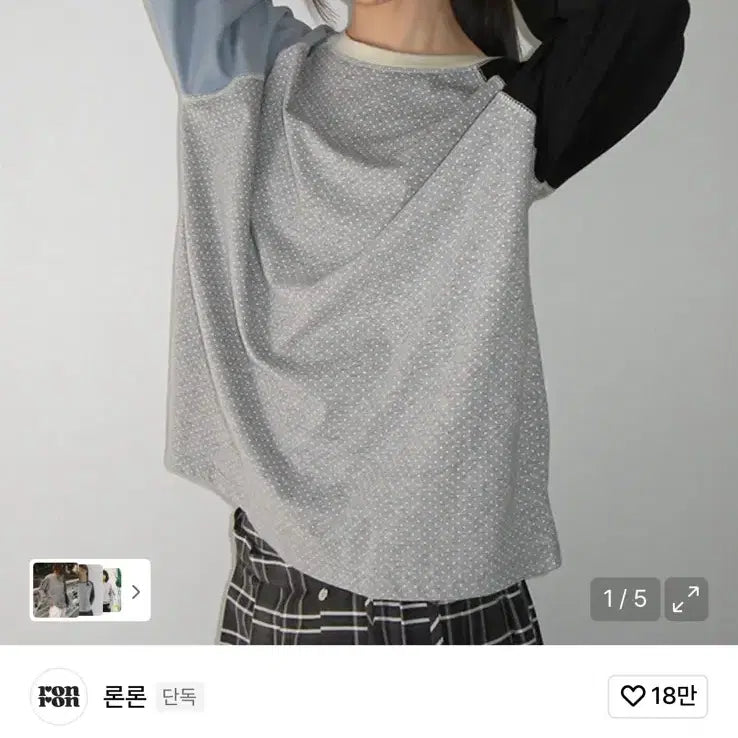The height and width of the screenshot is (738, 738).
Task: Expand the product image to fullscreen
Action: point(686,599)
